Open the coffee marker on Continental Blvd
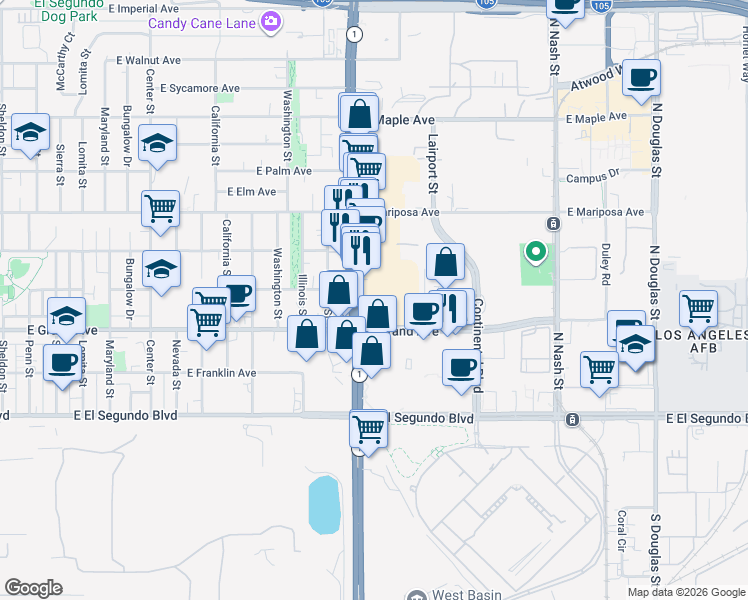The height and width of the screenshot is (600, 748). [x=461, y=367]
